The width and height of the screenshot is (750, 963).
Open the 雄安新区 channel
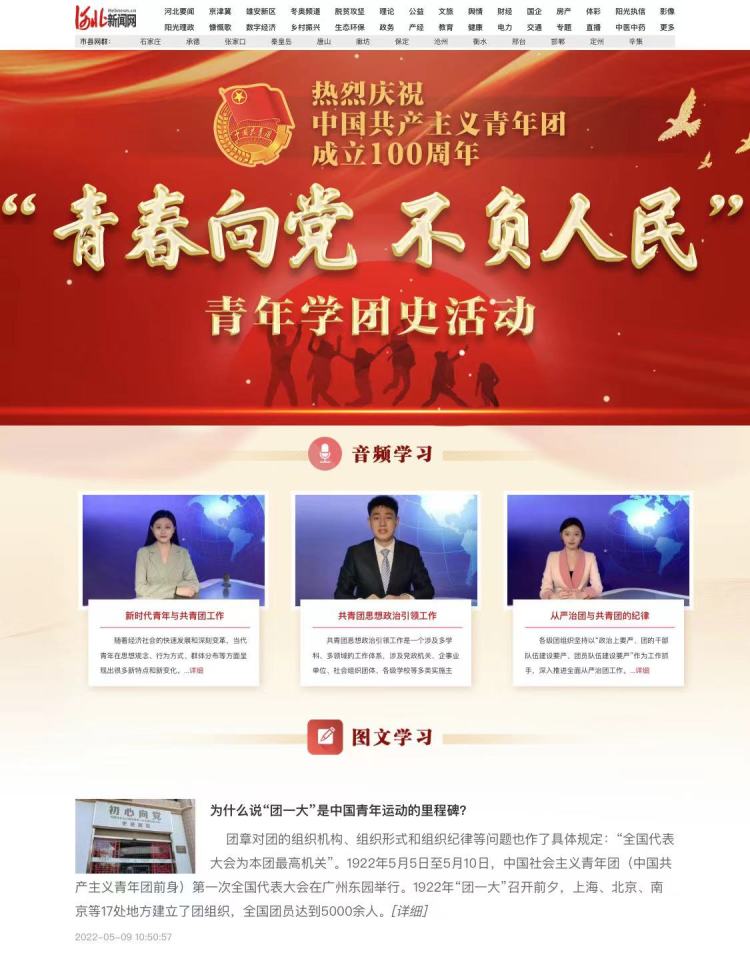[260, 11]
